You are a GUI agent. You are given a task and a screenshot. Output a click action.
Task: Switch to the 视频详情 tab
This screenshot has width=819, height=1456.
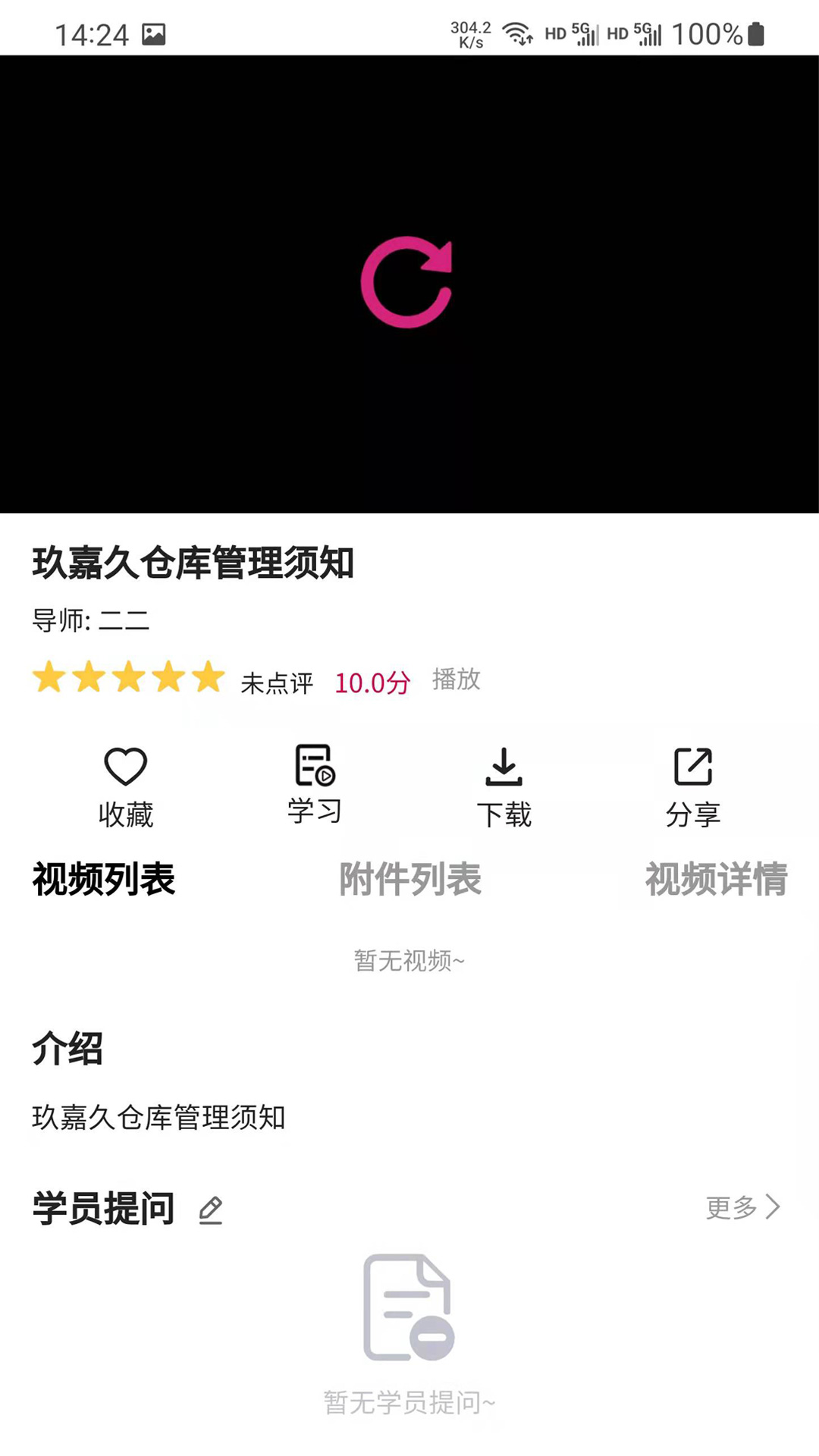[717, 880]
